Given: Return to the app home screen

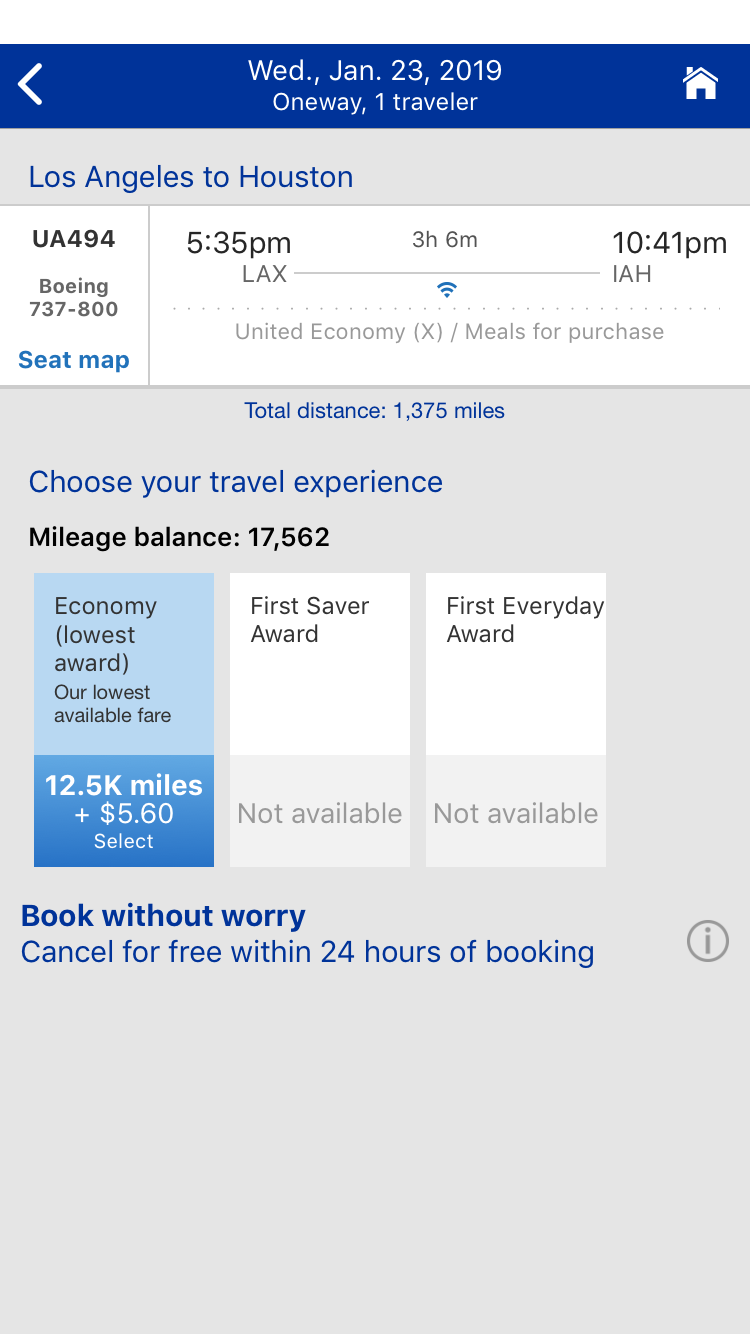Looking at the screenshot, I should tap(700, 84).
